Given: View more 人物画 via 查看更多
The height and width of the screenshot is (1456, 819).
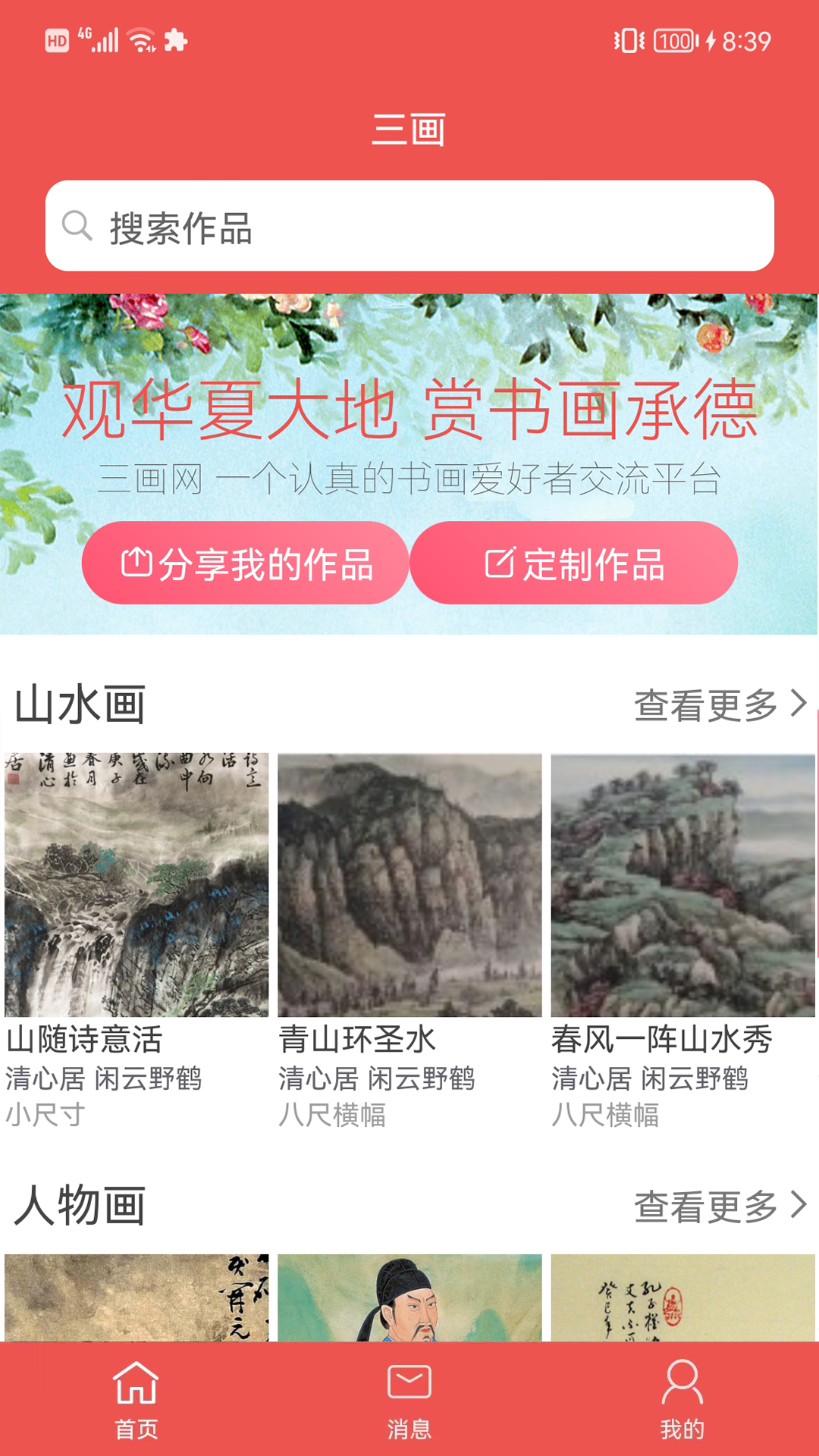Looking at the screenshot, I should click(719, 1205).
